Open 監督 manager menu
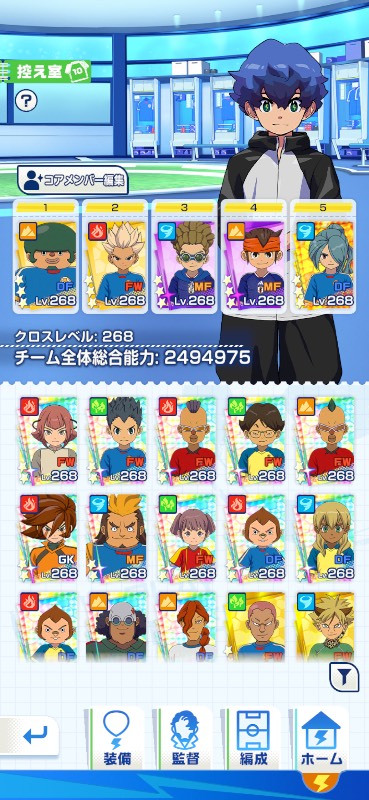 (x=185, y=738)
